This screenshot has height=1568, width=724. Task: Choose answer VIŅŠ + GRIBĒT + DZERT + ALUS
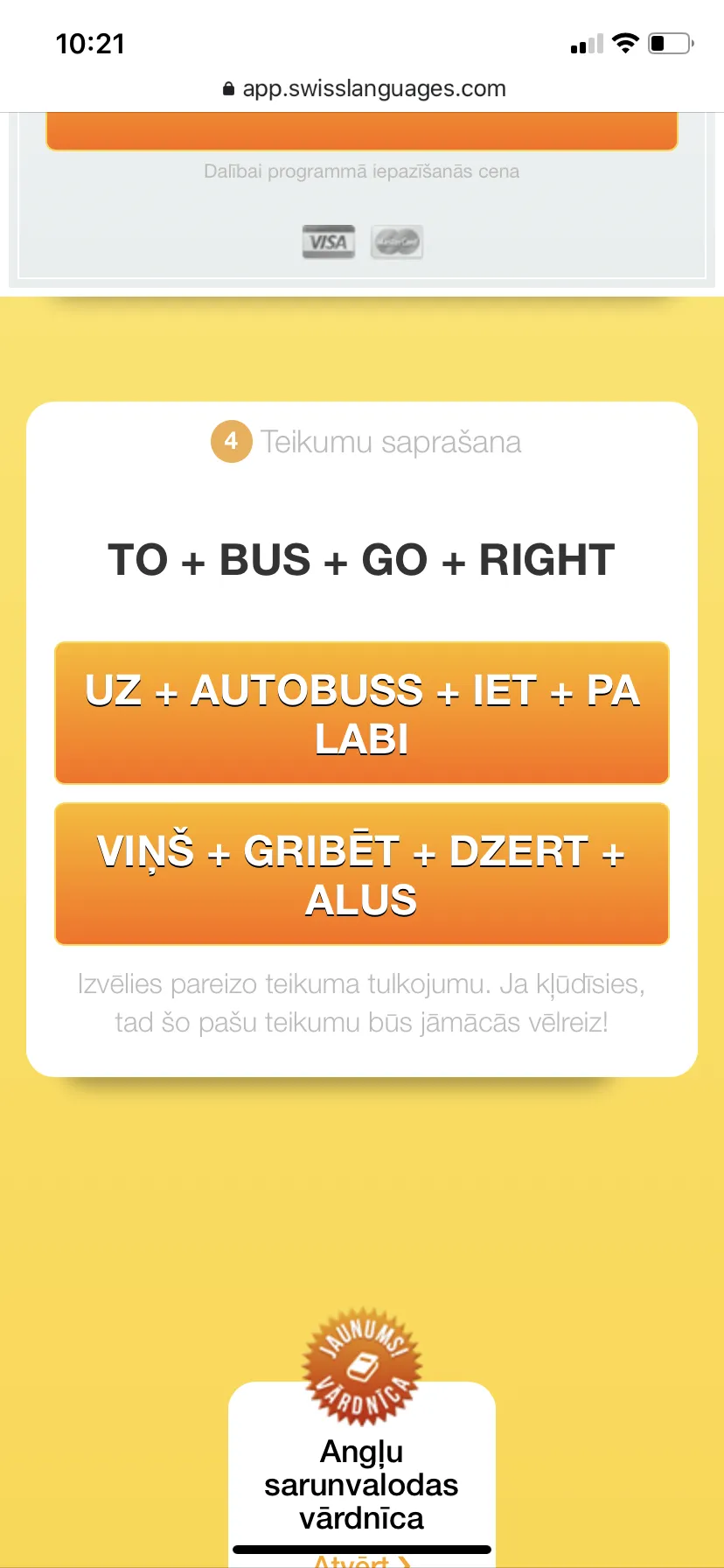point(362,874)
